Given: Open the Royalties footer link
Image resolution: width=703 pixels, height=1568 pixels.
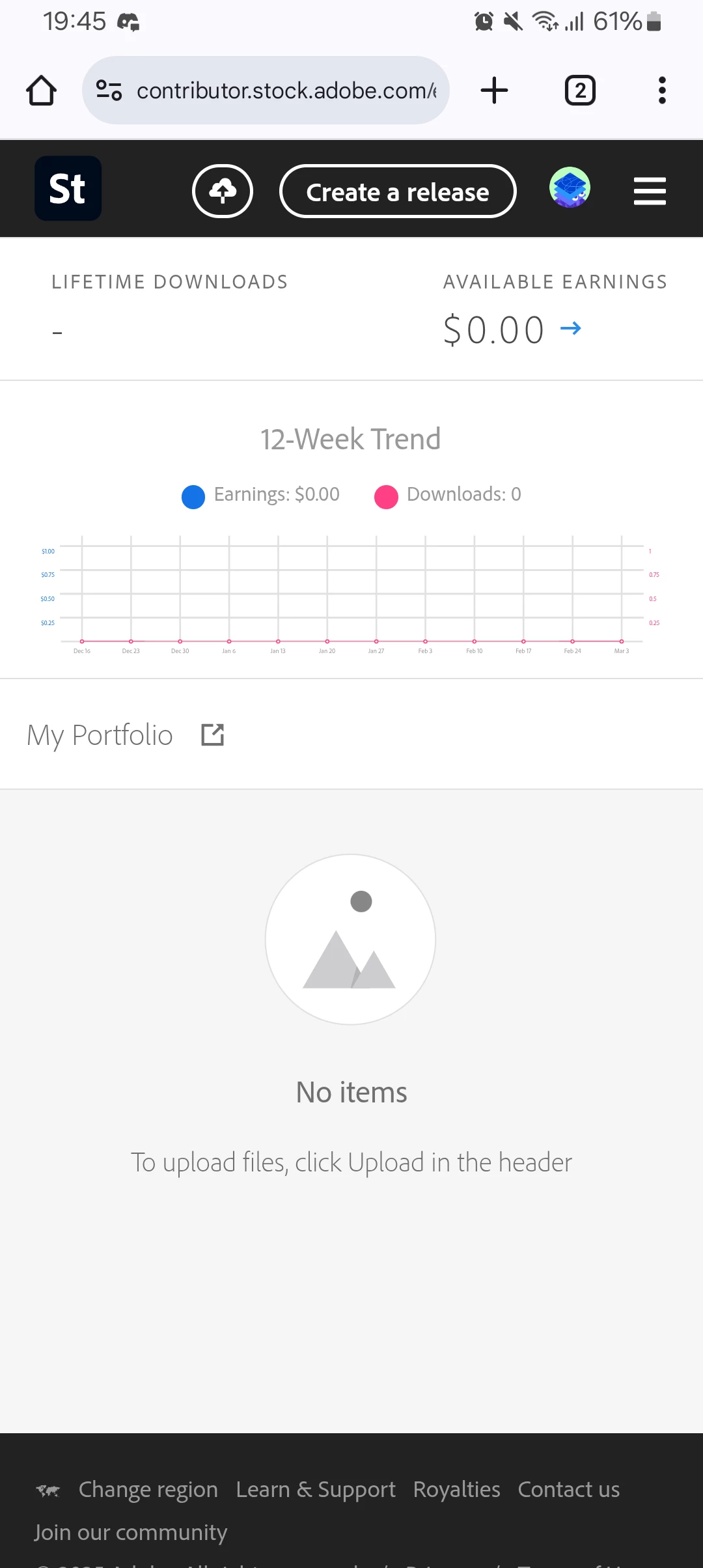Looking at the screenshot, I should 456,1489.
